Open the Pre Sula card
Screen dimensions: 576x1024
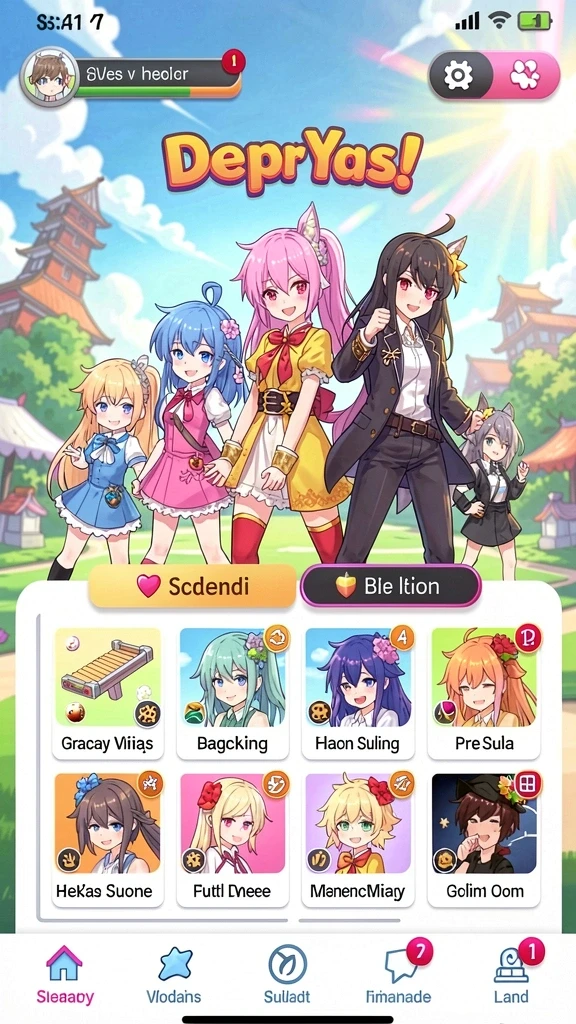point(484,693)
